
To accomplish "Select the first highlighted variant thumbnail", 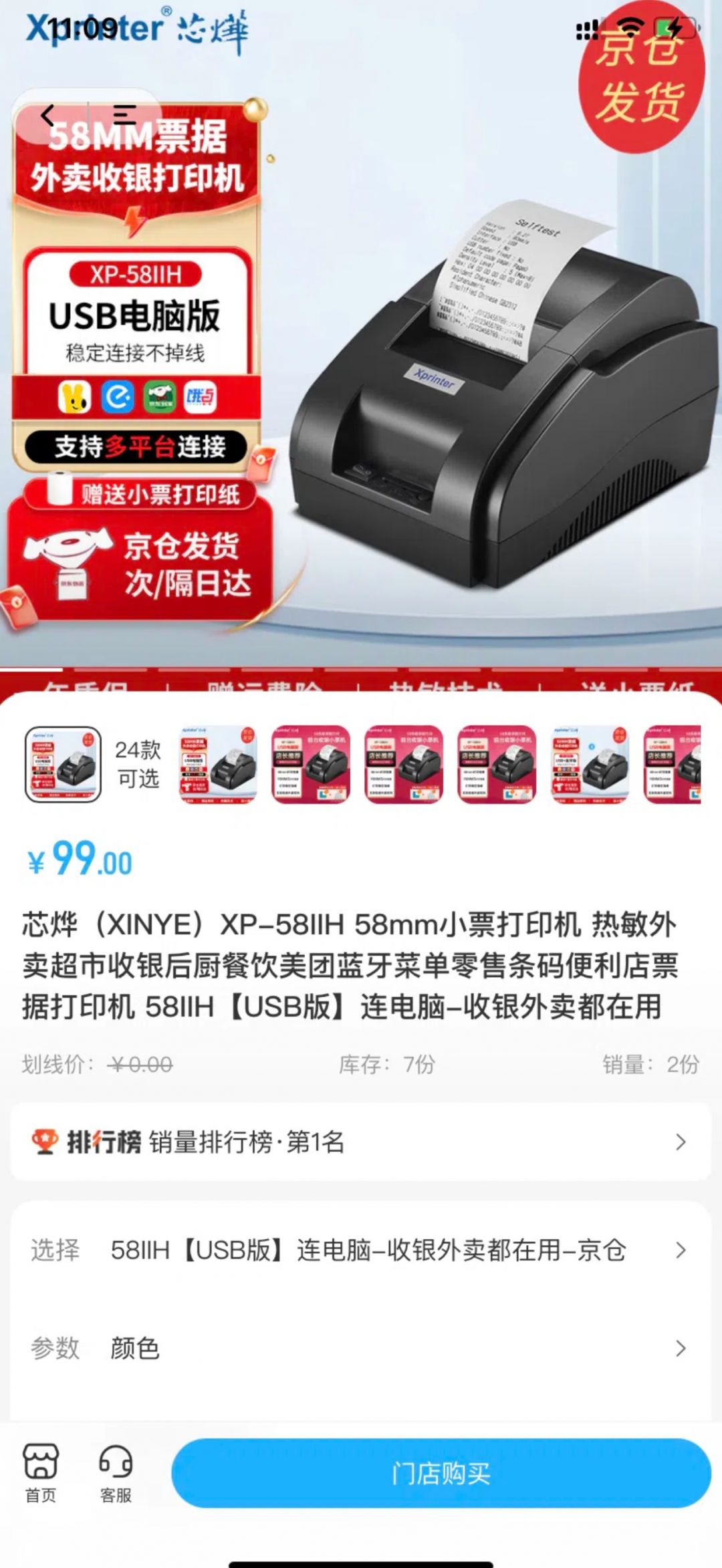I will click(x=63, y=764).
